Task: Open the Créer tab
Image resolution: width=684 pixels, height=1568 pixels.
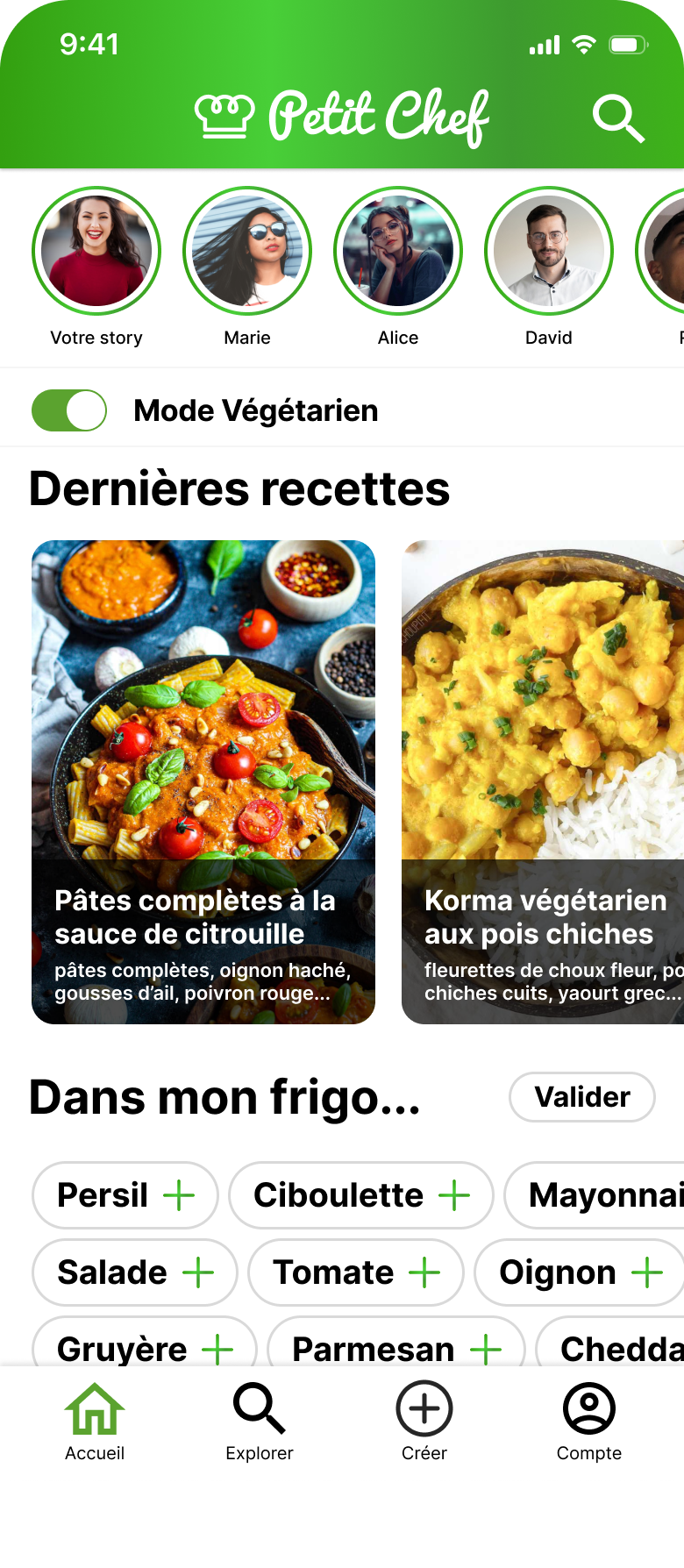Action: pos(424,1422)
